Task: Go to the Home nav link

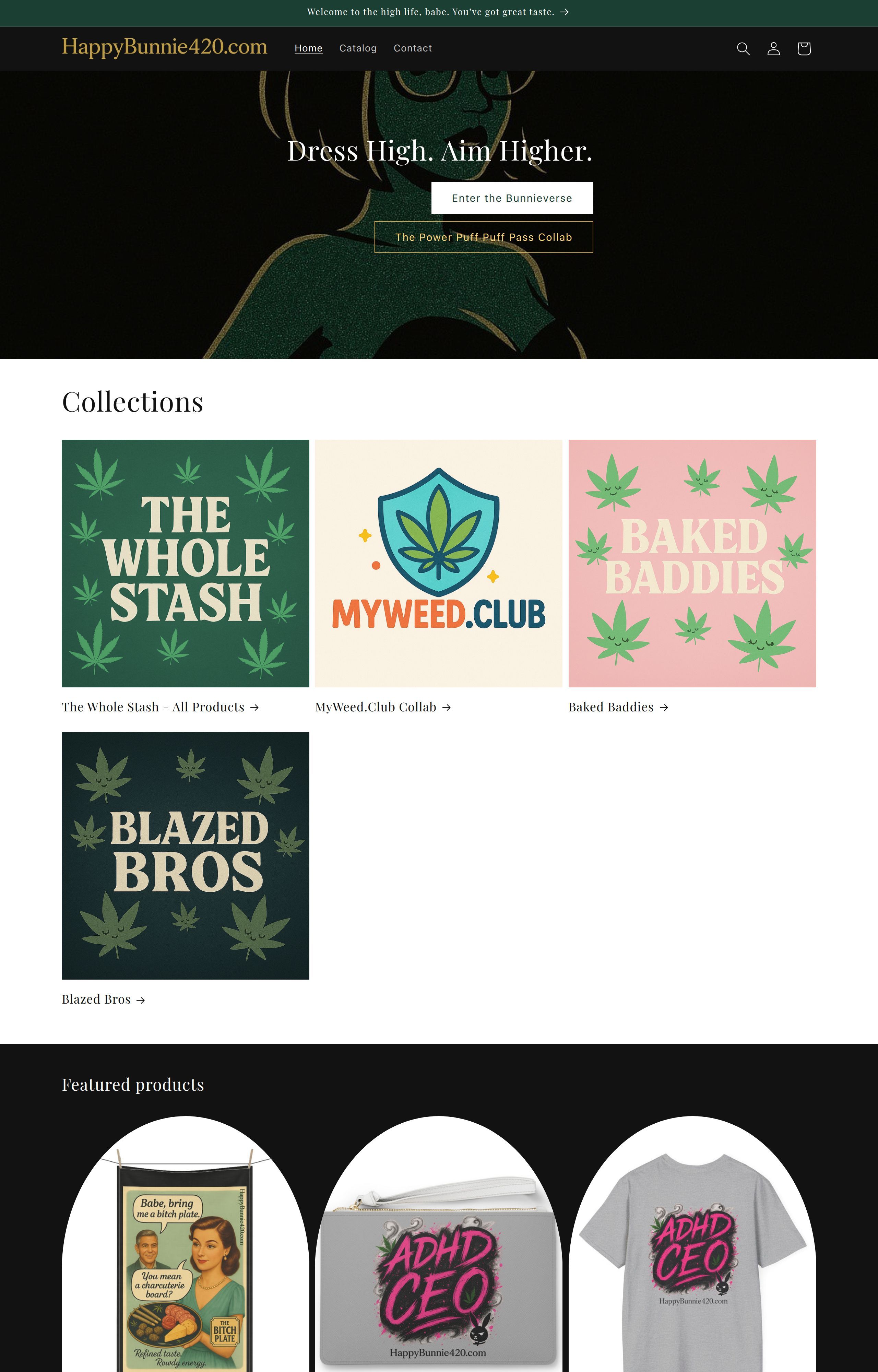Action: [308, 48]
